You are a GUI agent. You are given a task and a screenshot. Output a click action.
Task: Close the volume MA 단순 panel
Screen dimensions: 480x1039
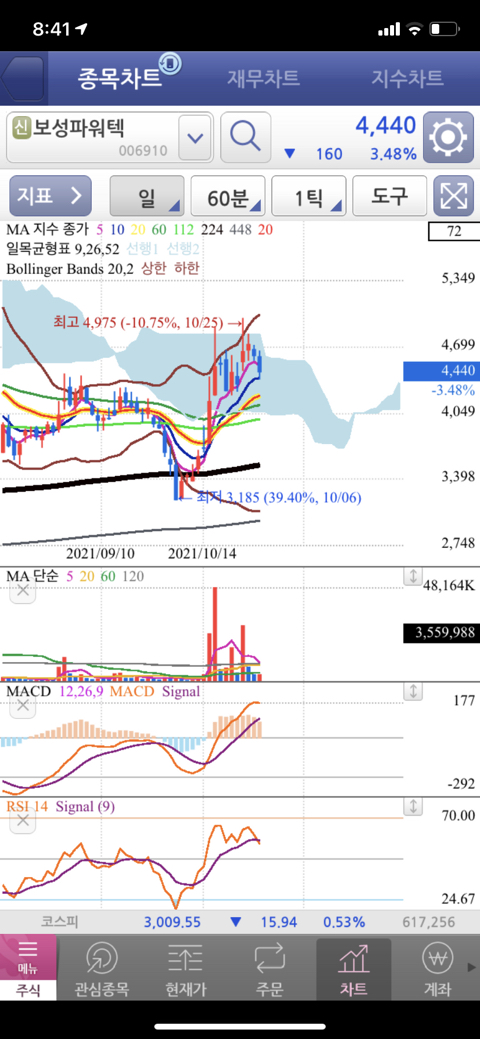(23, 591)
